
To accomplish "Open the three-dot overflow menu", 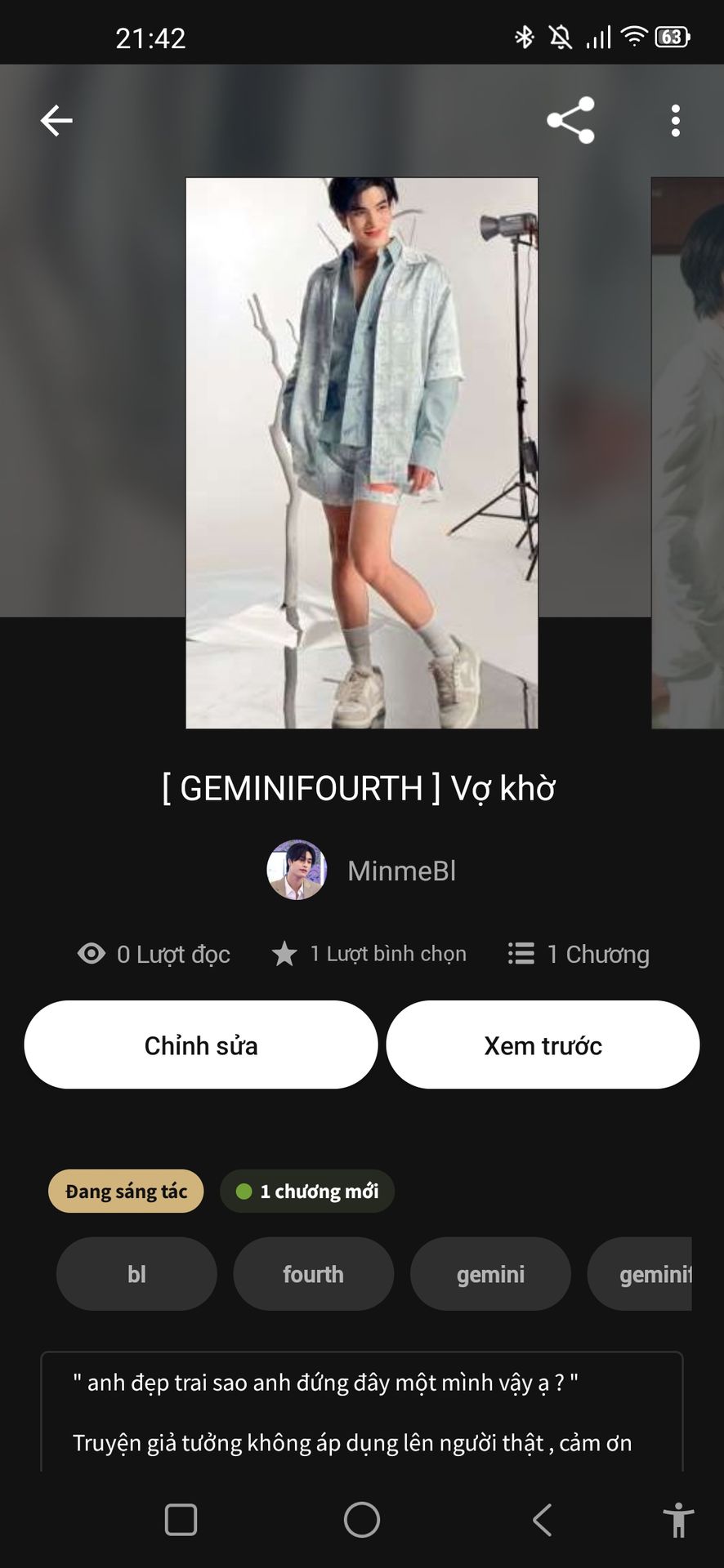I will coord(675,121).
